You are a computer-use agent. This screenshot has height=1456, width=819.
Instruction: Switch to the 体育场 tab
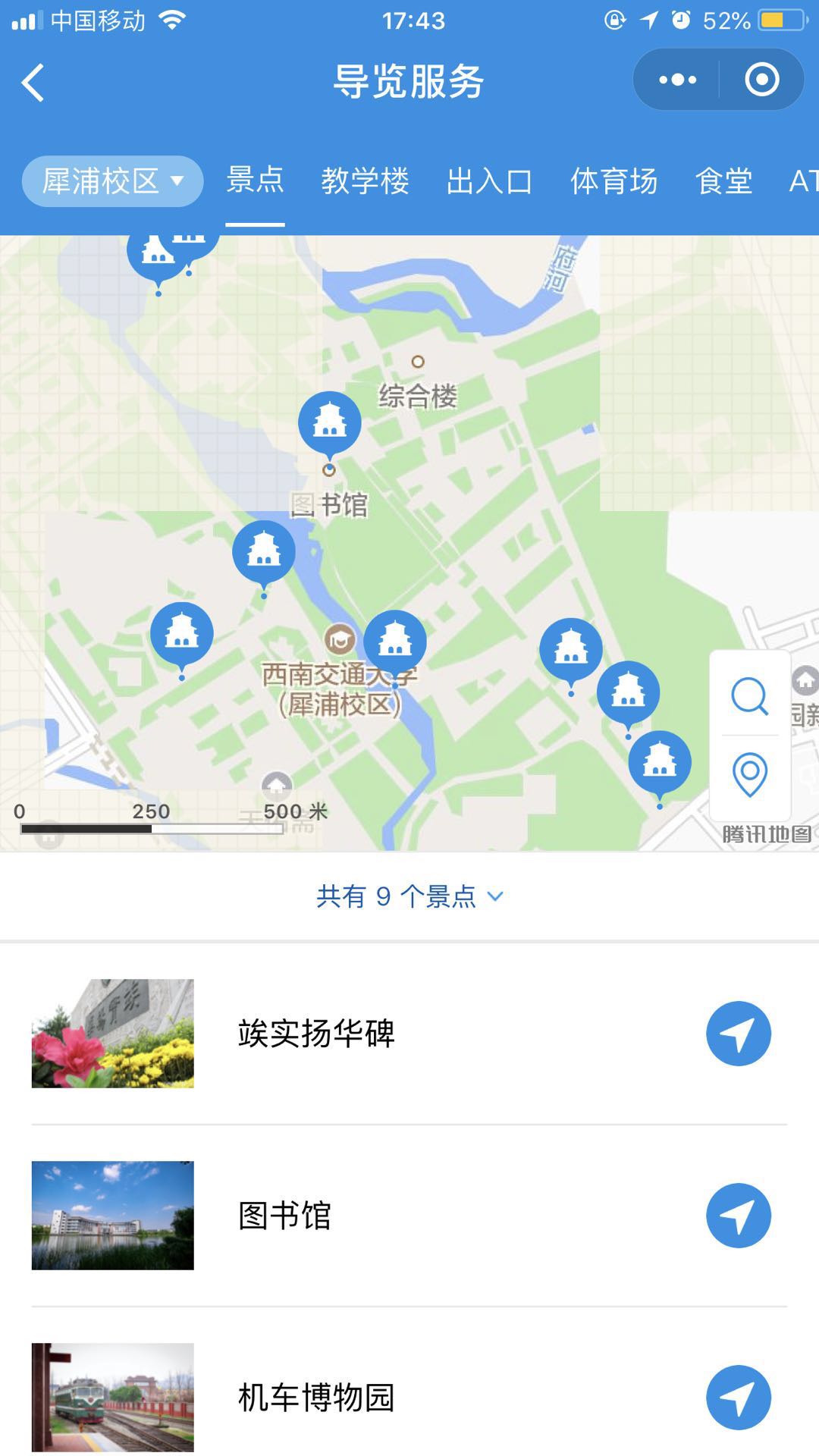pos(613,181)
